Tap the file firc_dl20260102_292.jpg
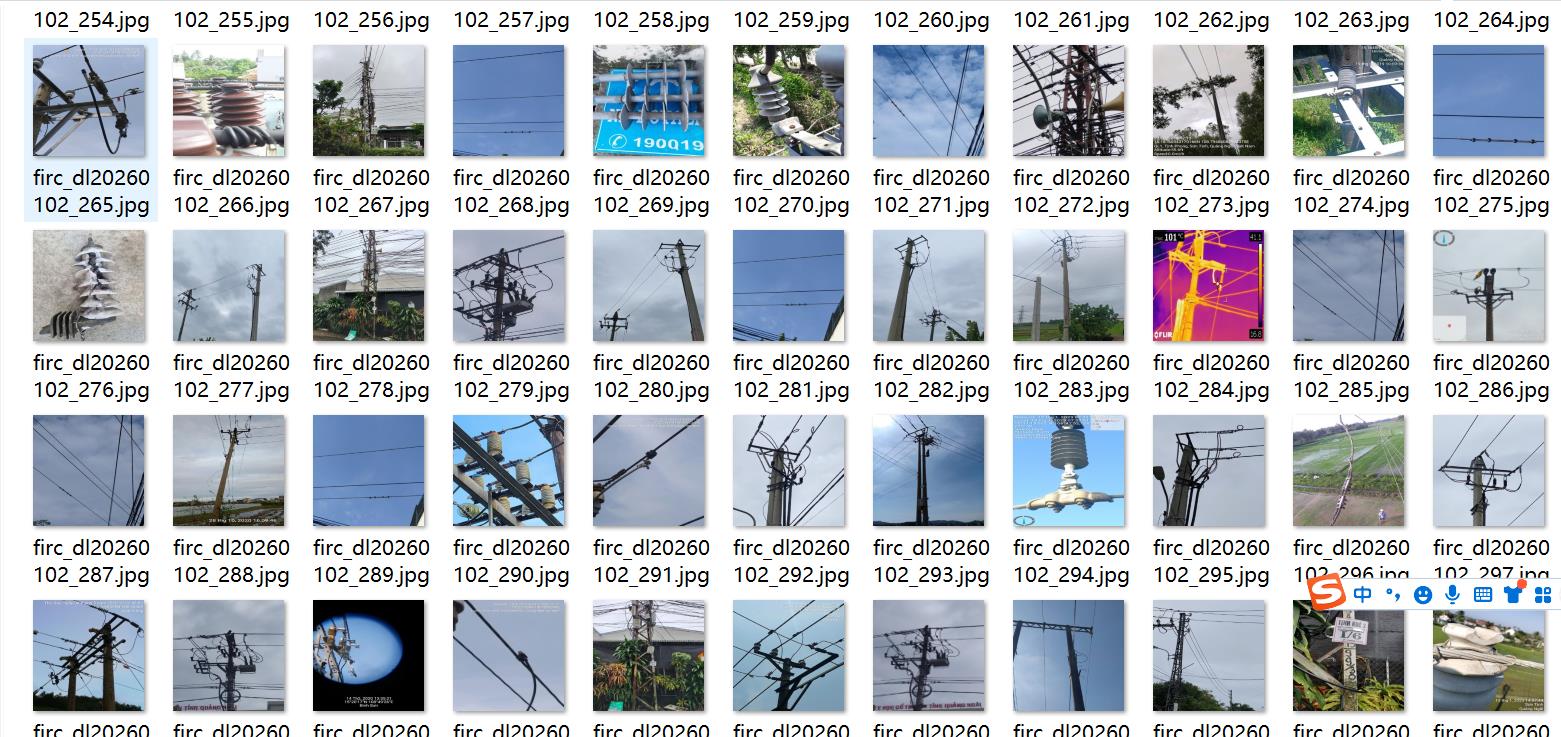This screenshot has width=1561, height=737. pos(789,471)
